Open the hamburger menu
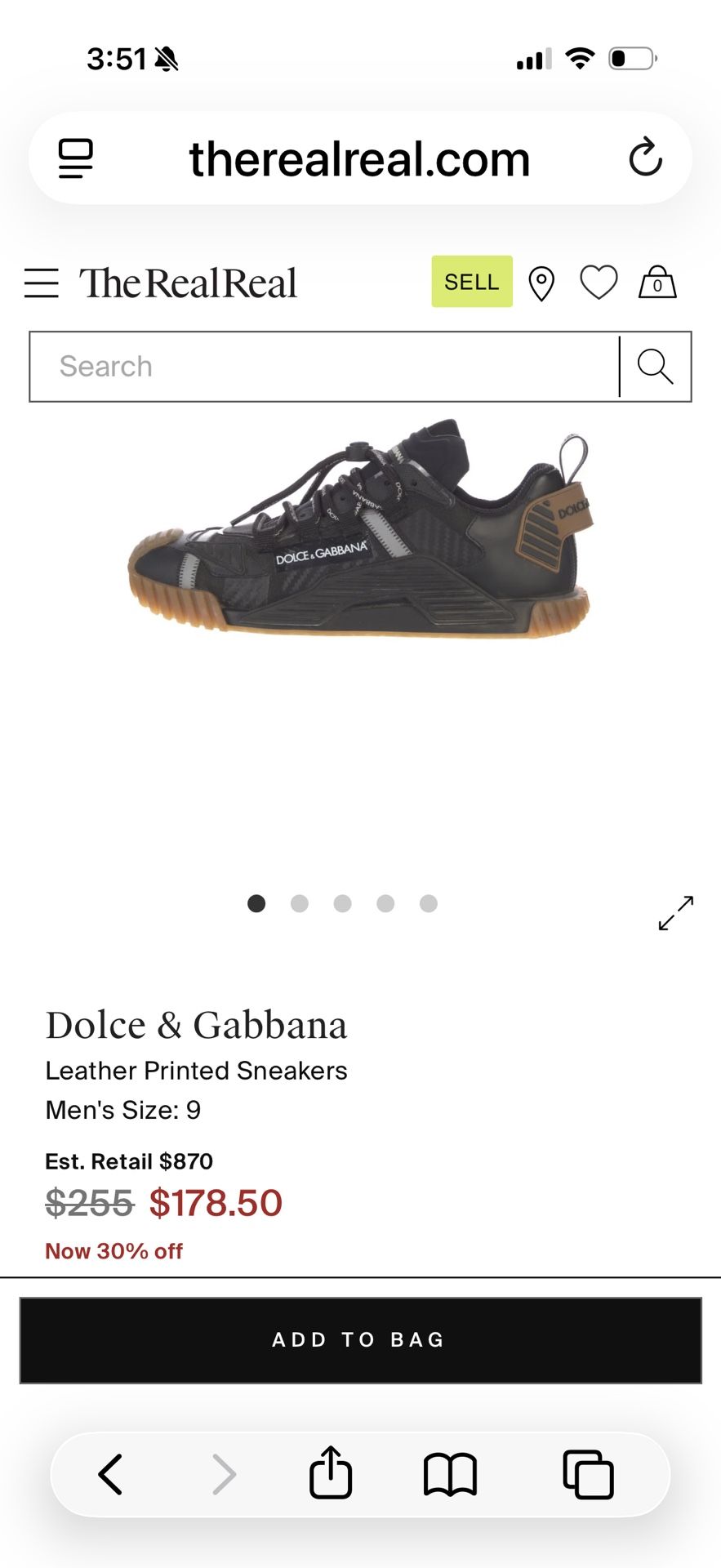Viewport: 721px width, 1568px height. (x=41, y=283)
